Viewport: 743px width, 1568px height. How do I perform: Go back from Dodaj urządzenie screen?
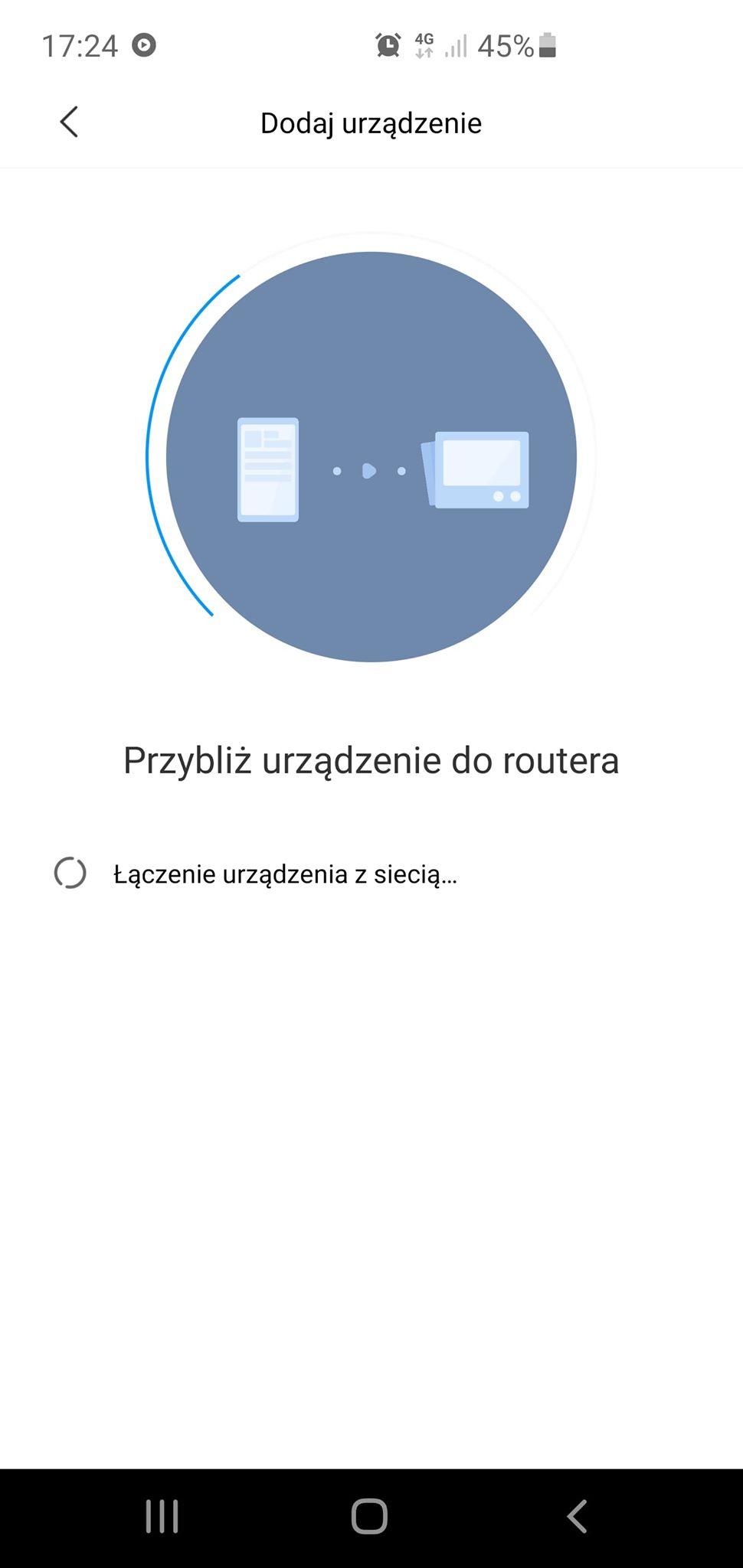(69, 122)
